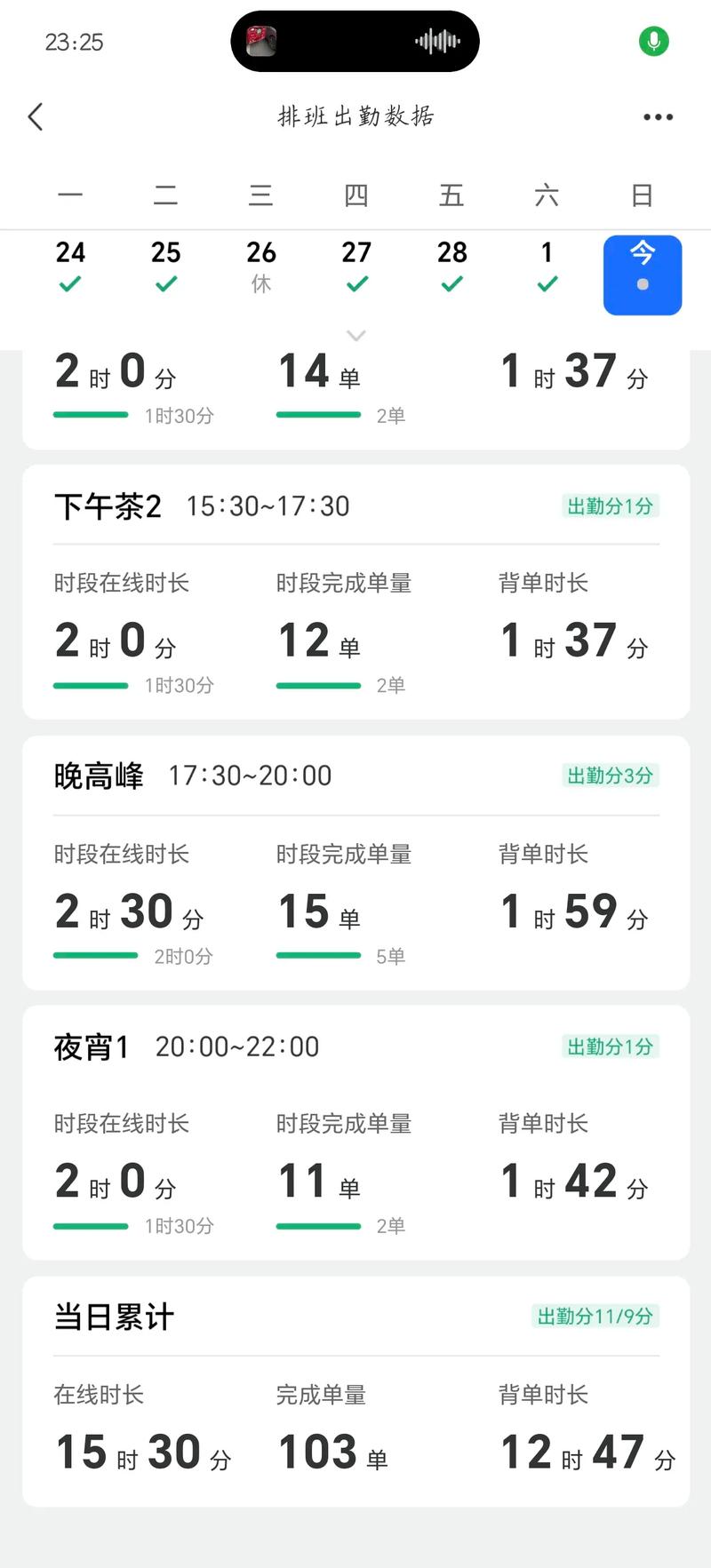Tap the green microphone icon

click(653, 41)
